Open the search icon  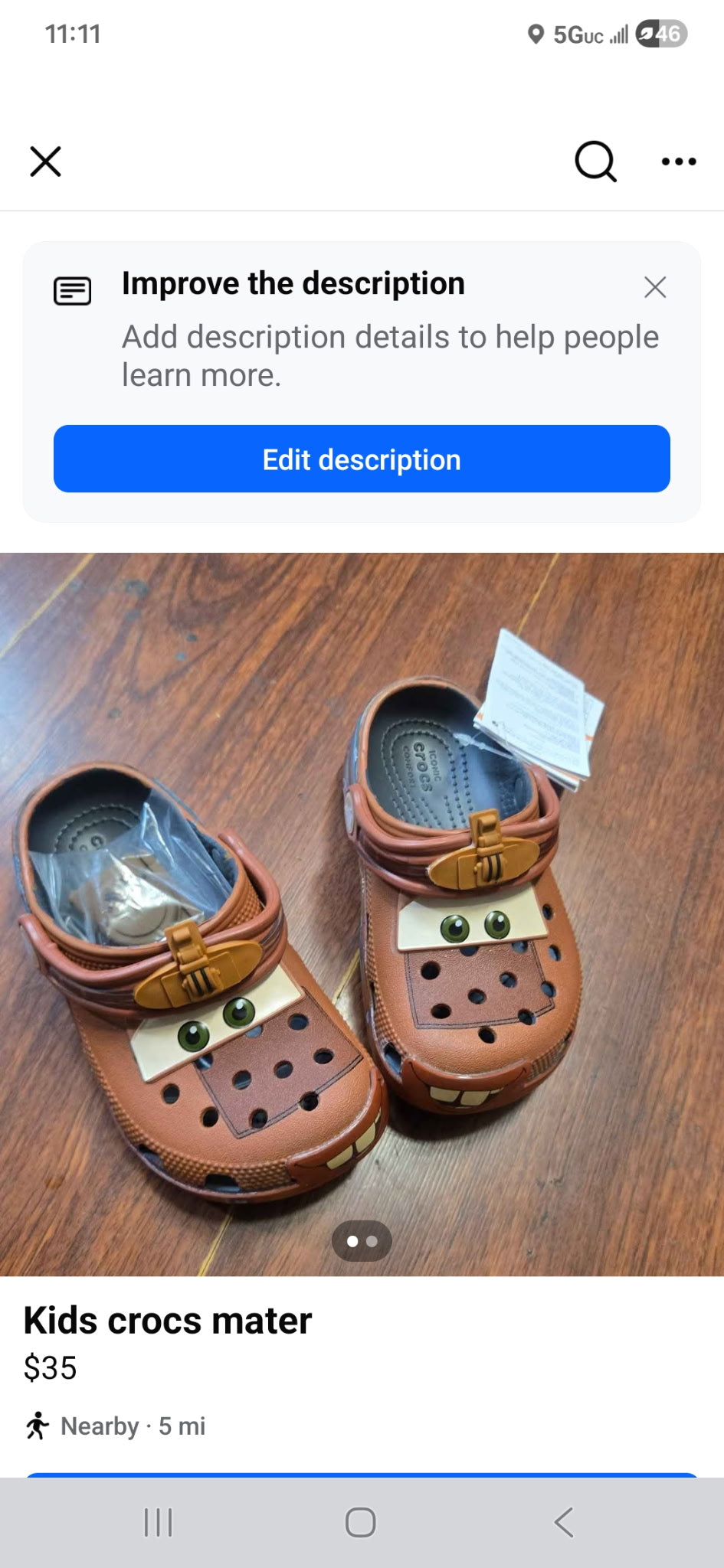(x=595, y=162)
